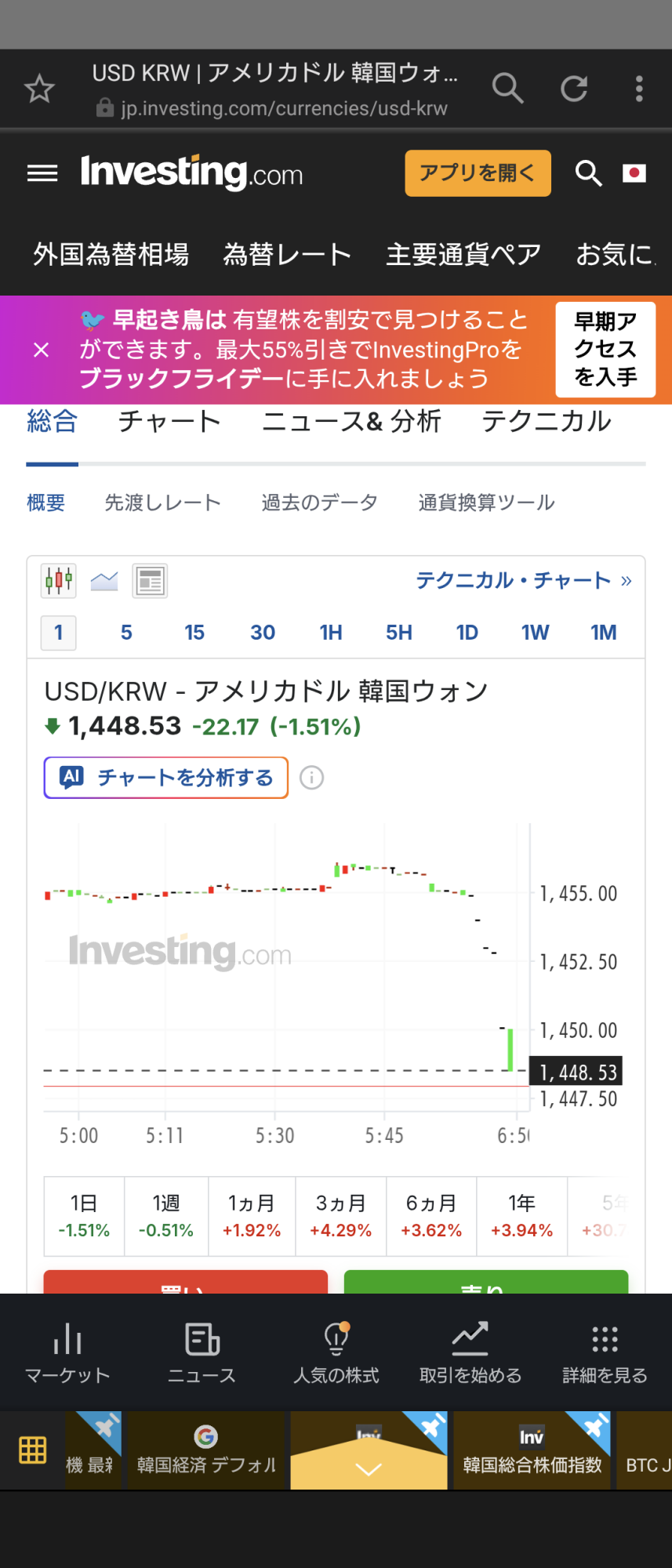
Task: Switch to the チャート tab
Action: point(169,422)
